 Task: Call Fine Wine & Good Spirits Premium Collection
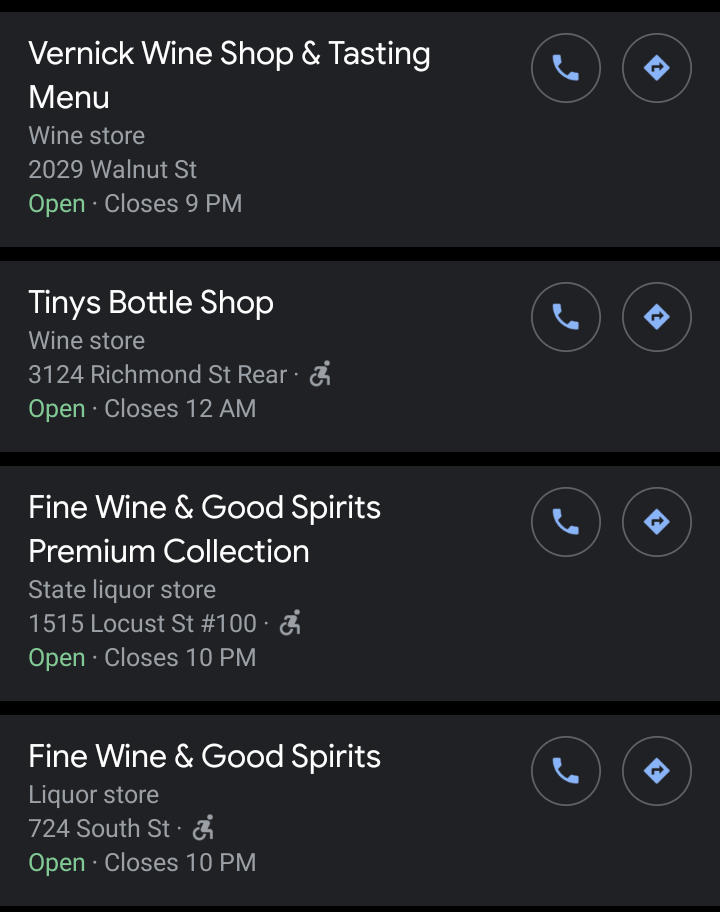pos(566,522)
